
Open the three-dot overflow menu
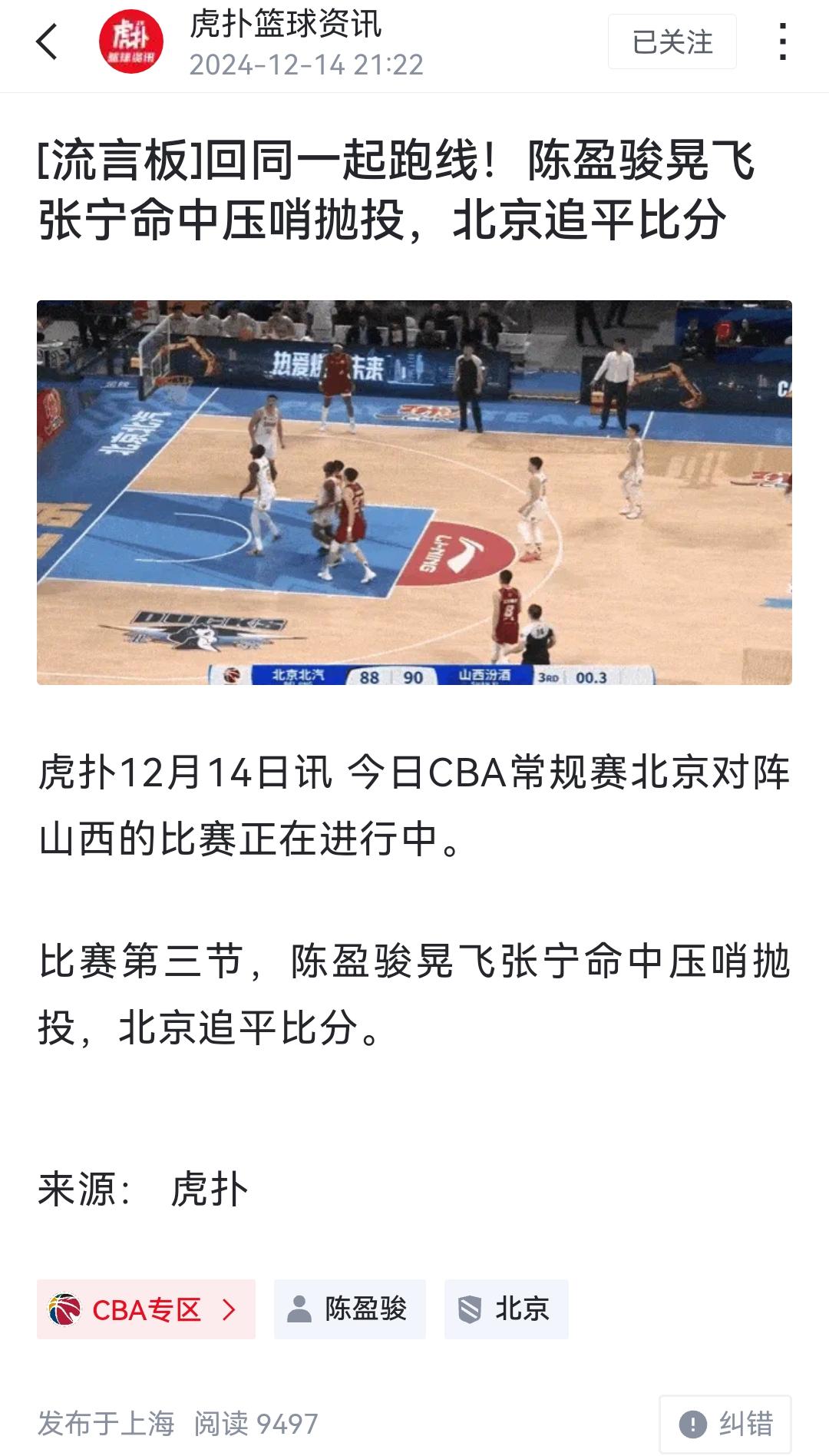tap(782, 41)
